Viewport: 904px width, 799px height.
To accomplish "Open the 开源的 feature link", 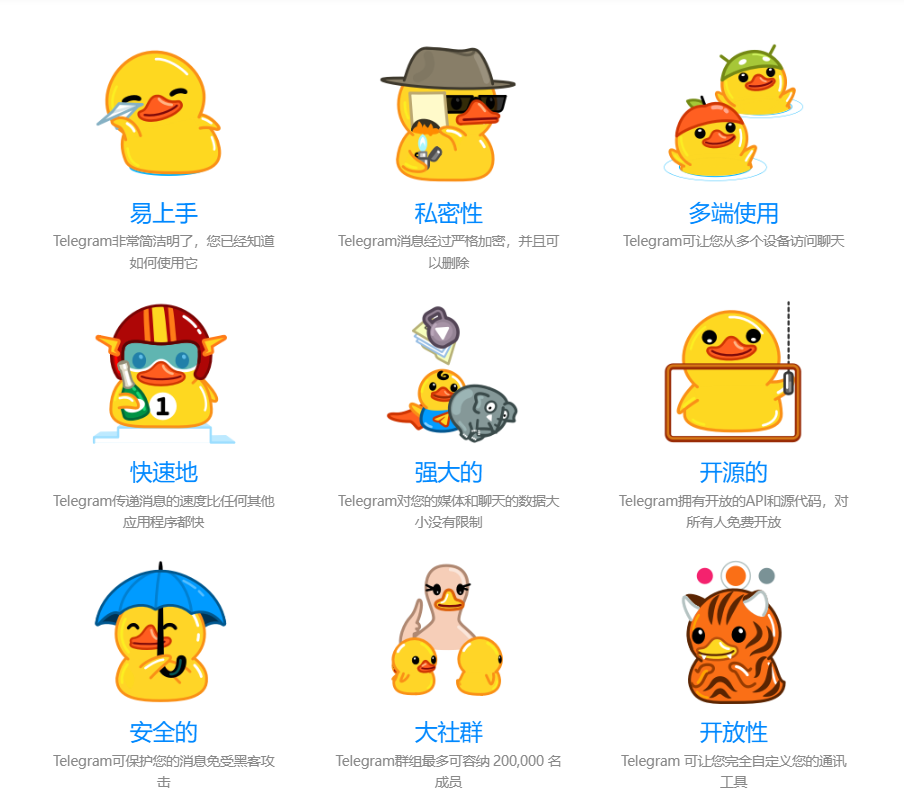I will [x=733, y=472].
